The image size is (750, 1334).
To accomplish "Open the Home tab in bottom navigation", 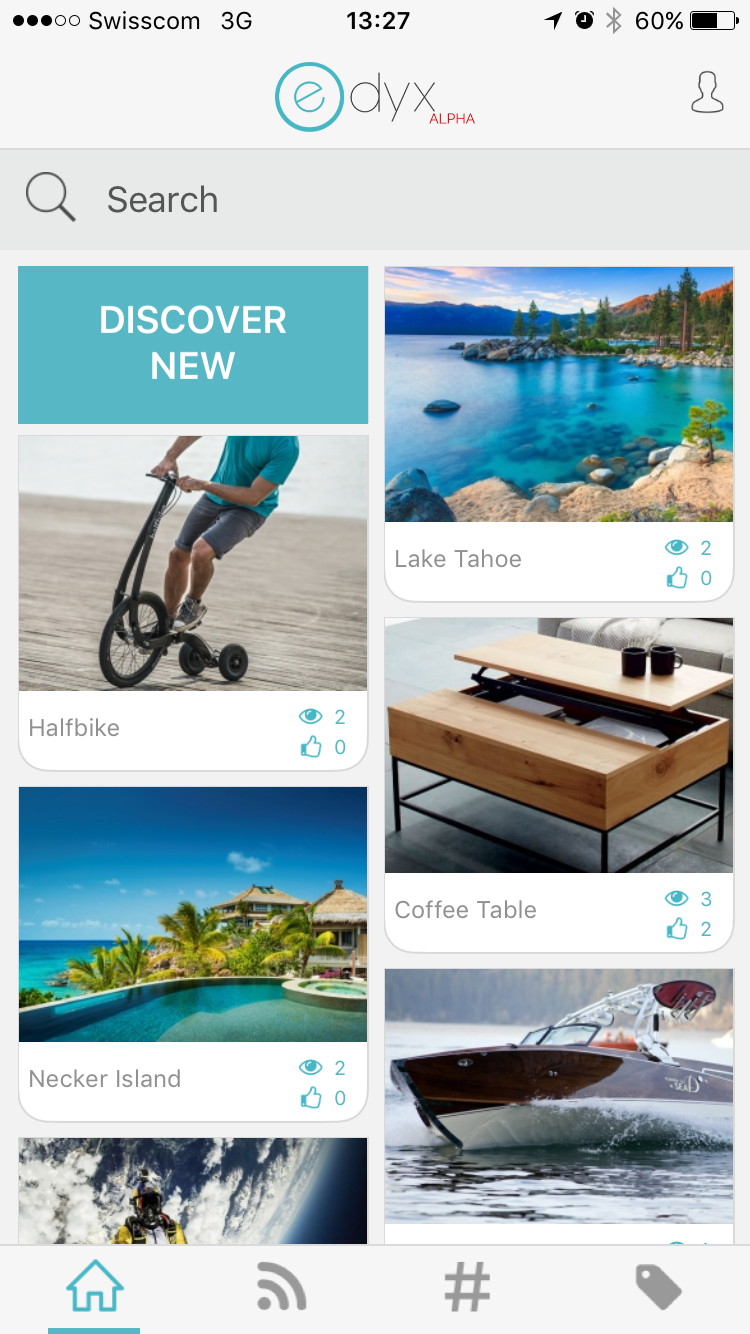I will tap(93, 1288).
